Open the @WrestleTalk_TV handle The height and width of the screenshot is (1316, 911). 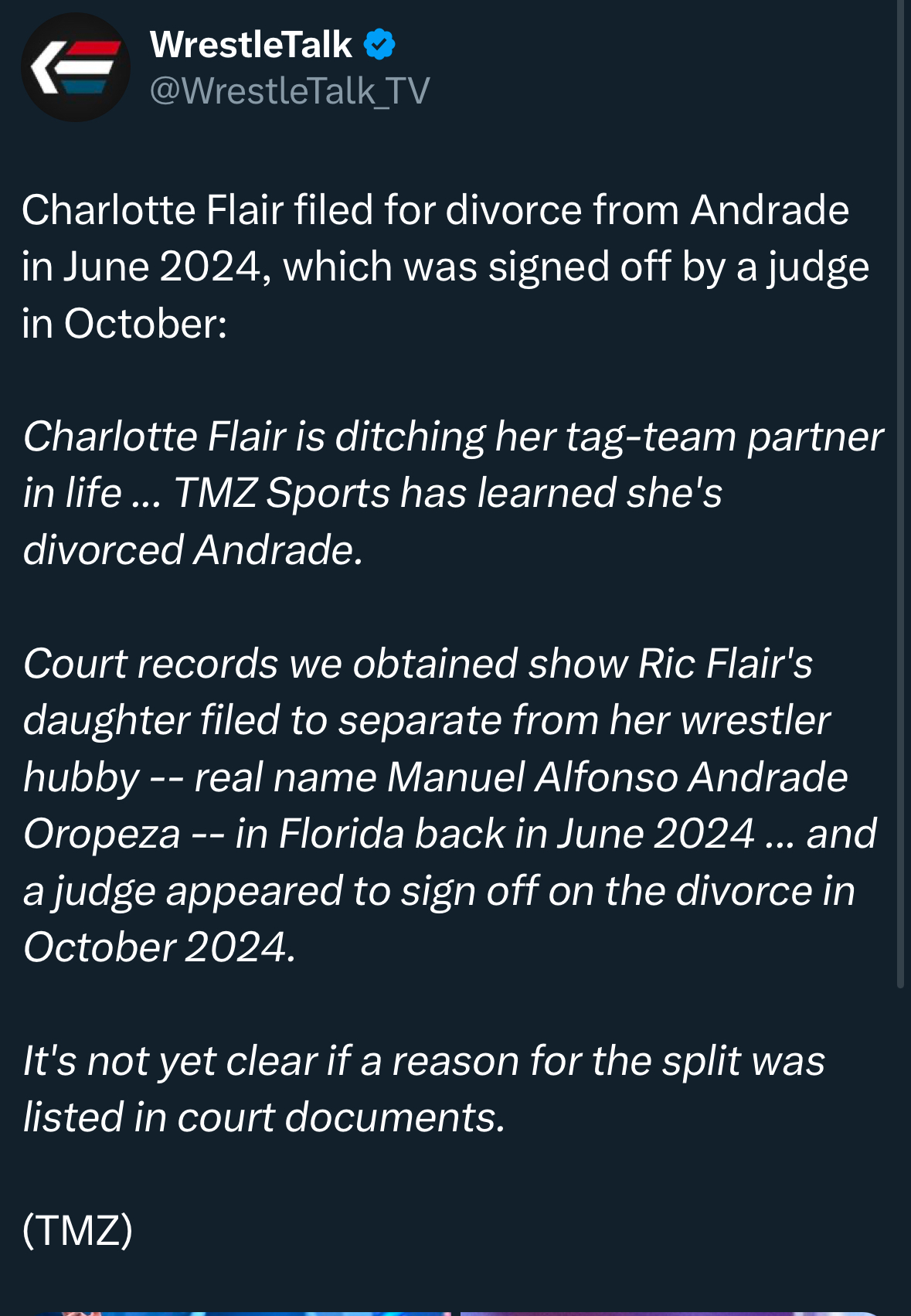click(289, 91)
